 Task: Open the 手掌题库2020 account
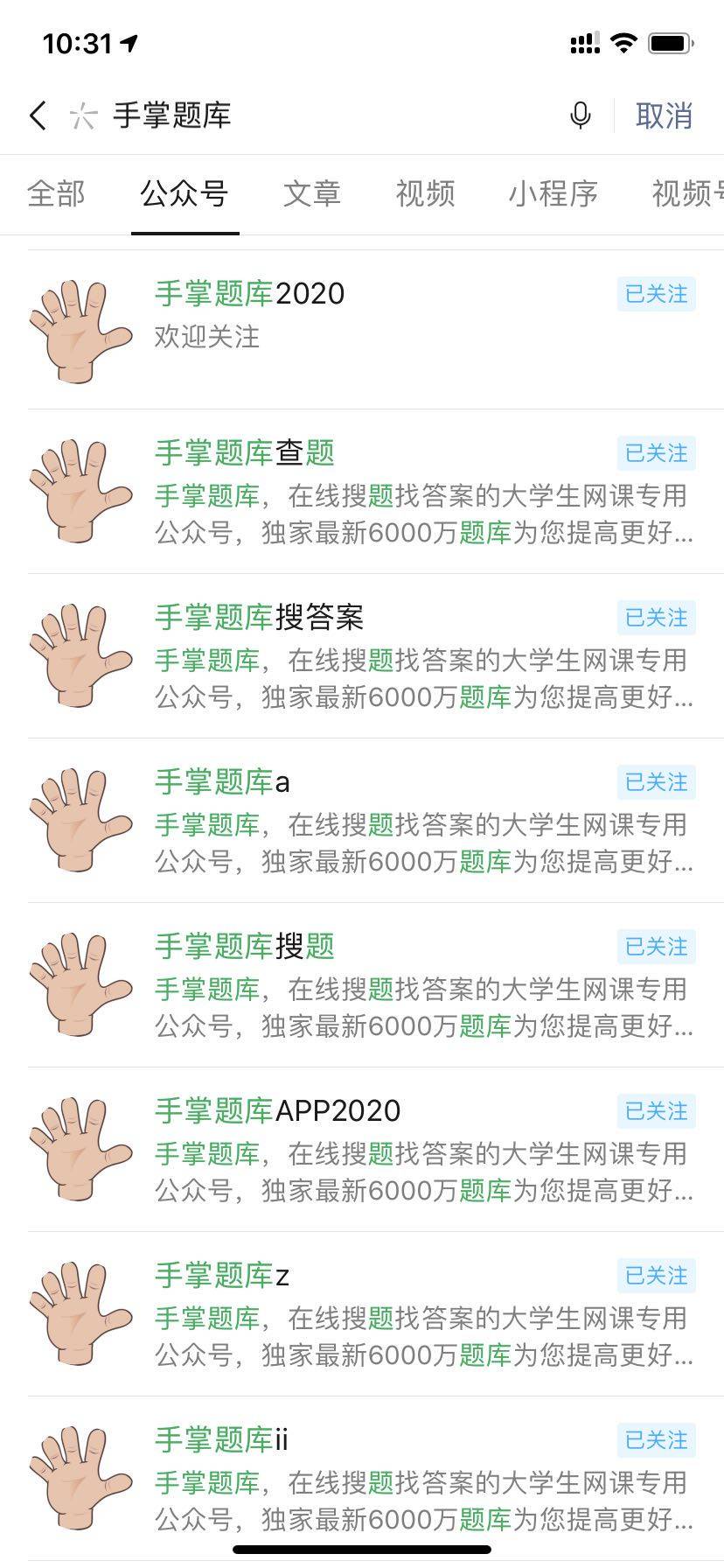click(362, 330)
